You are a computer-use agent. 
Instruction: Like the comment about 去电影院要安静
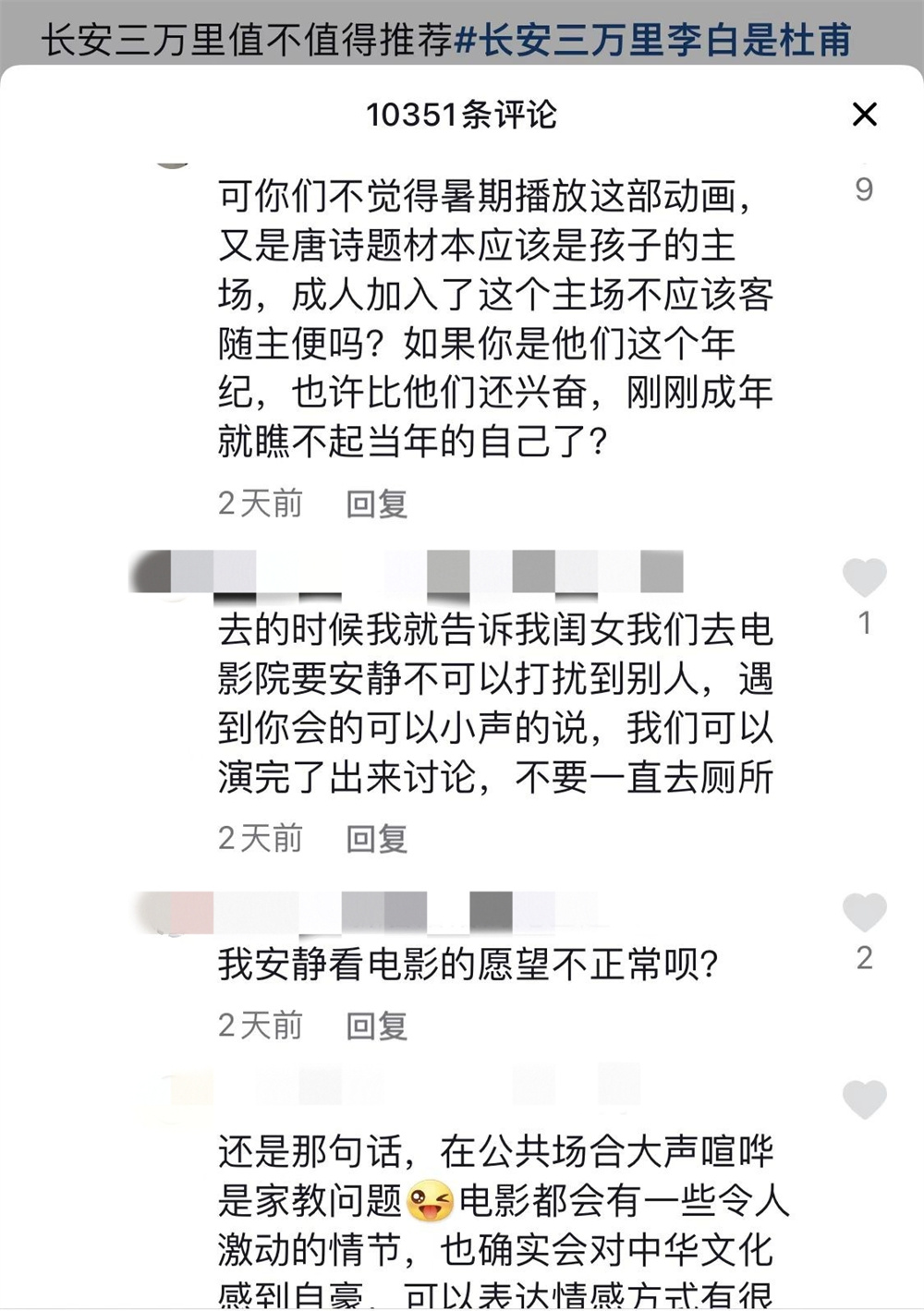coord(864,578)
